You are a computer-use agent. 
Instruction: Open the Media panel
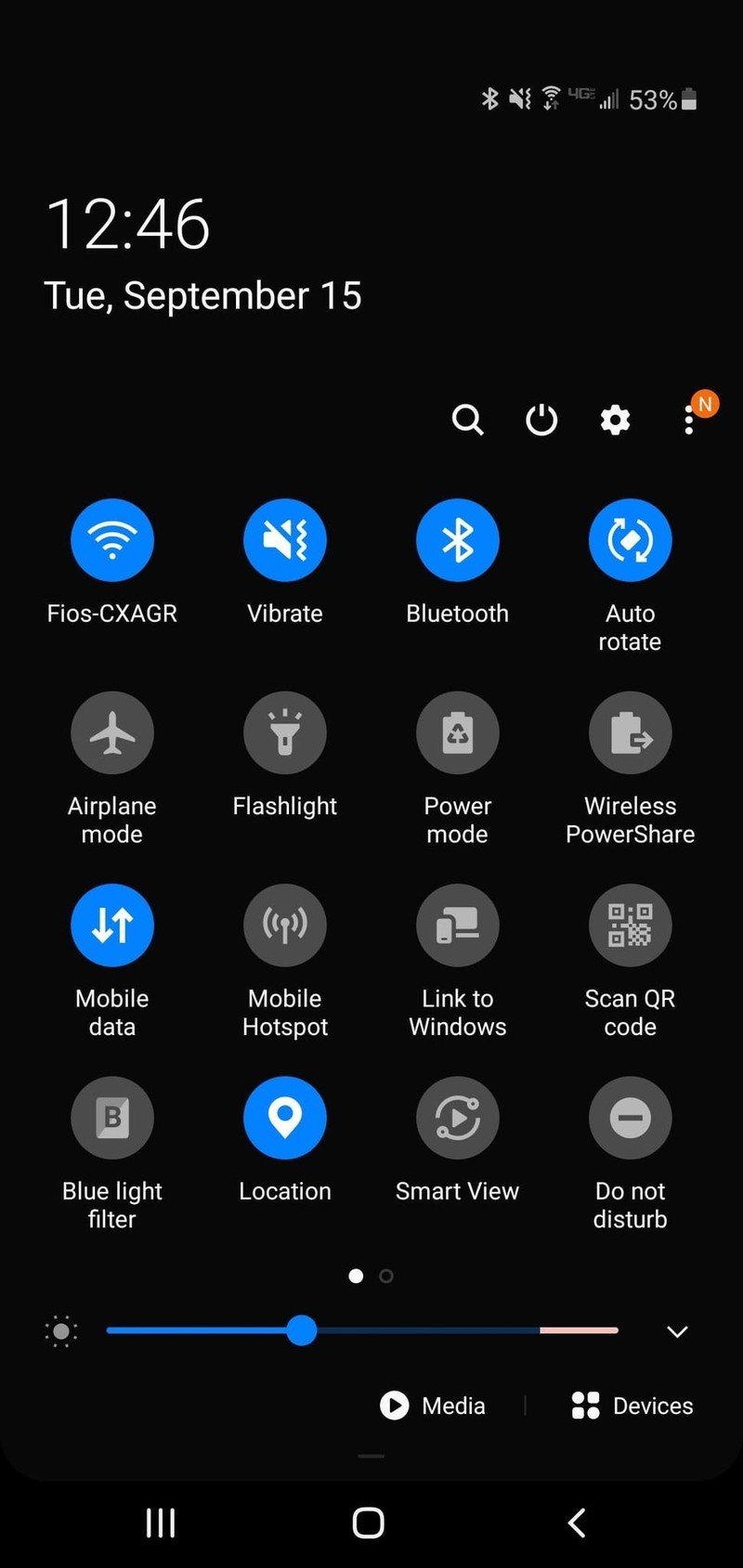tap(433, 1406)
